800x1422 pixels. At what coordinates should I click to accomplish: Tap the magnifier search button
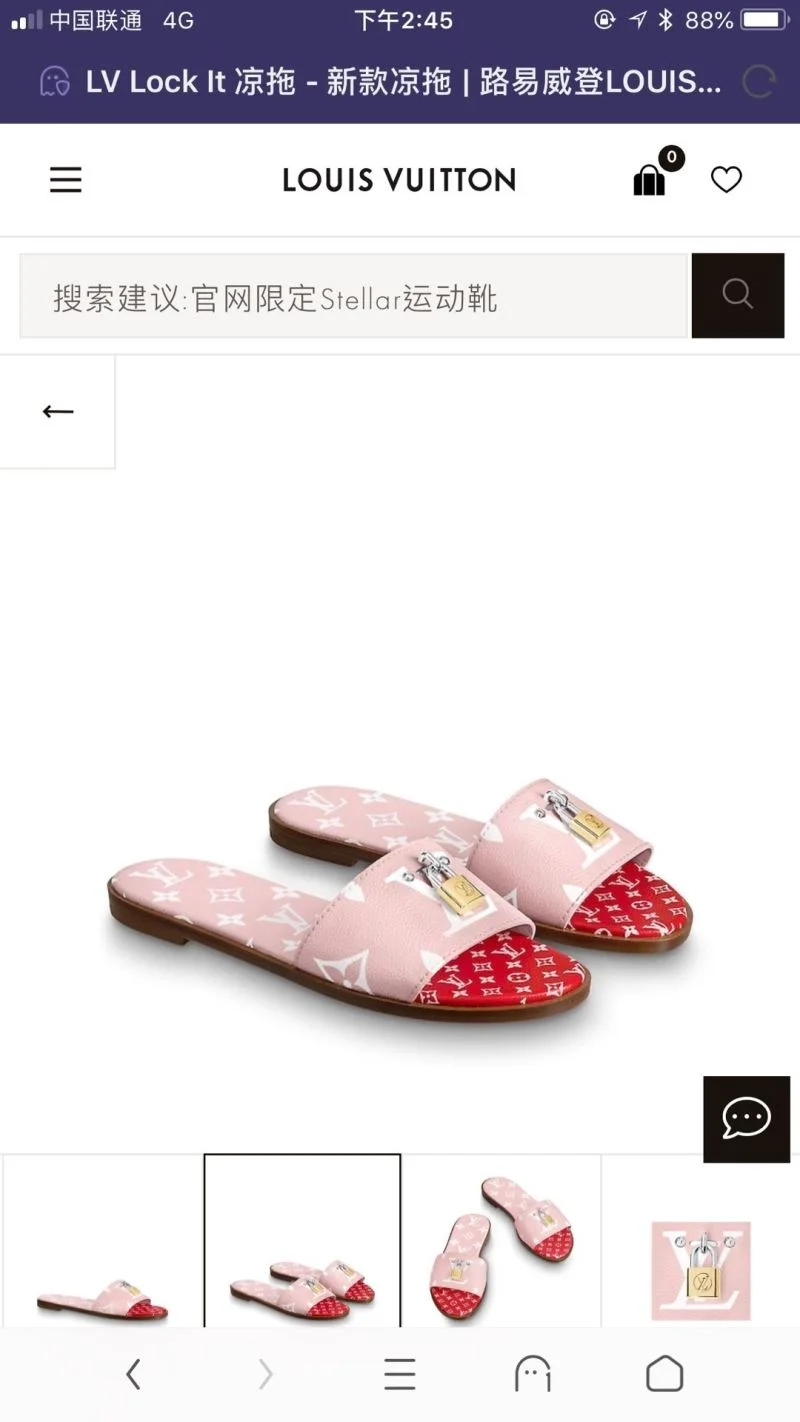(x=738, y=295)
